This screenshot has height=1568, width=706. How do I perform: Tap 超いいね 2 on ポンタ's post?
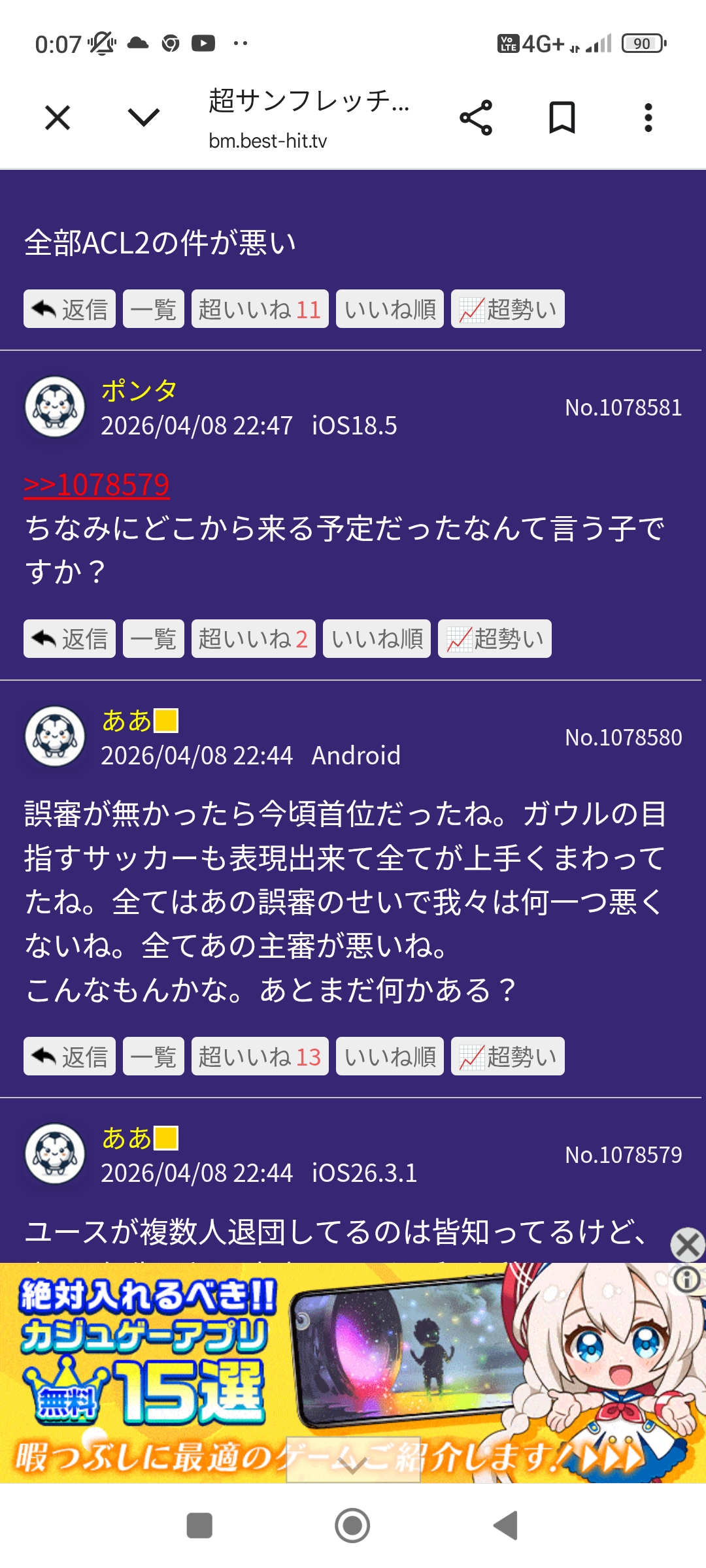(253, 638)
